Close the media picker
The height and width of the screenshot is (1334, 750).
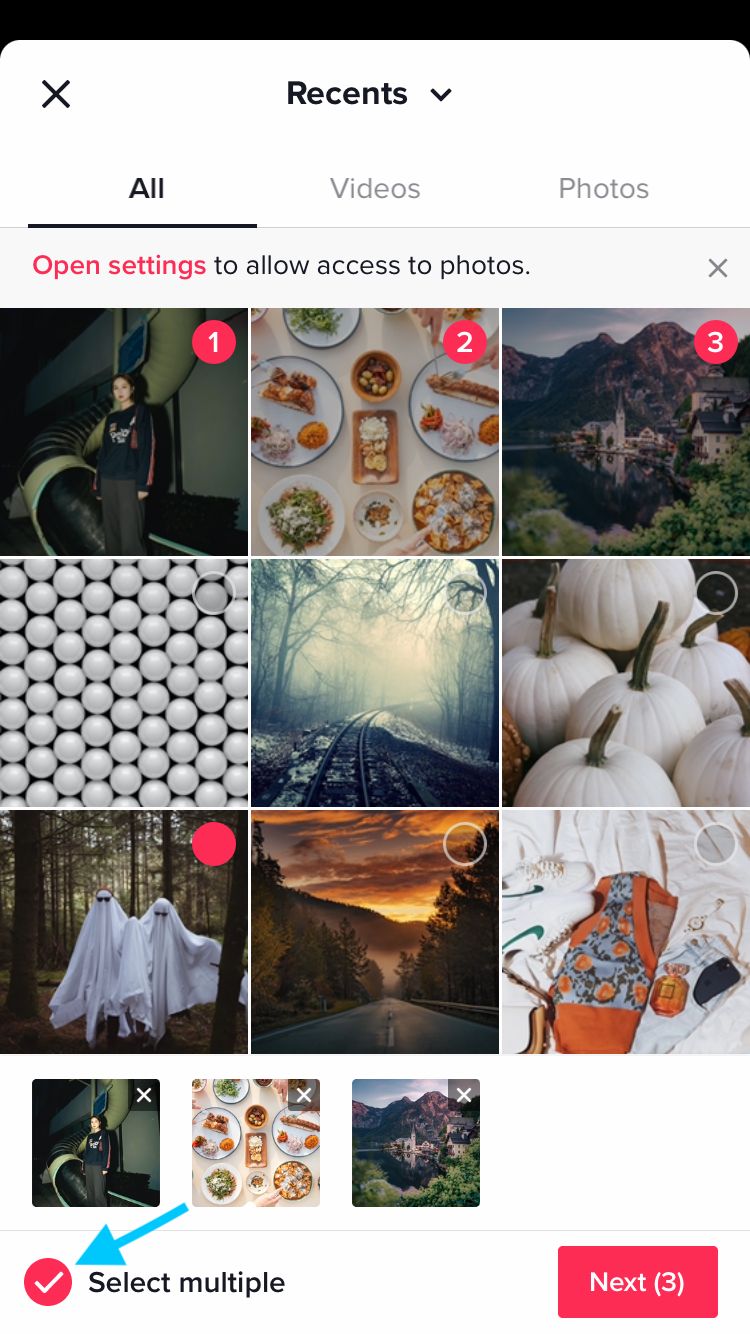56,94
